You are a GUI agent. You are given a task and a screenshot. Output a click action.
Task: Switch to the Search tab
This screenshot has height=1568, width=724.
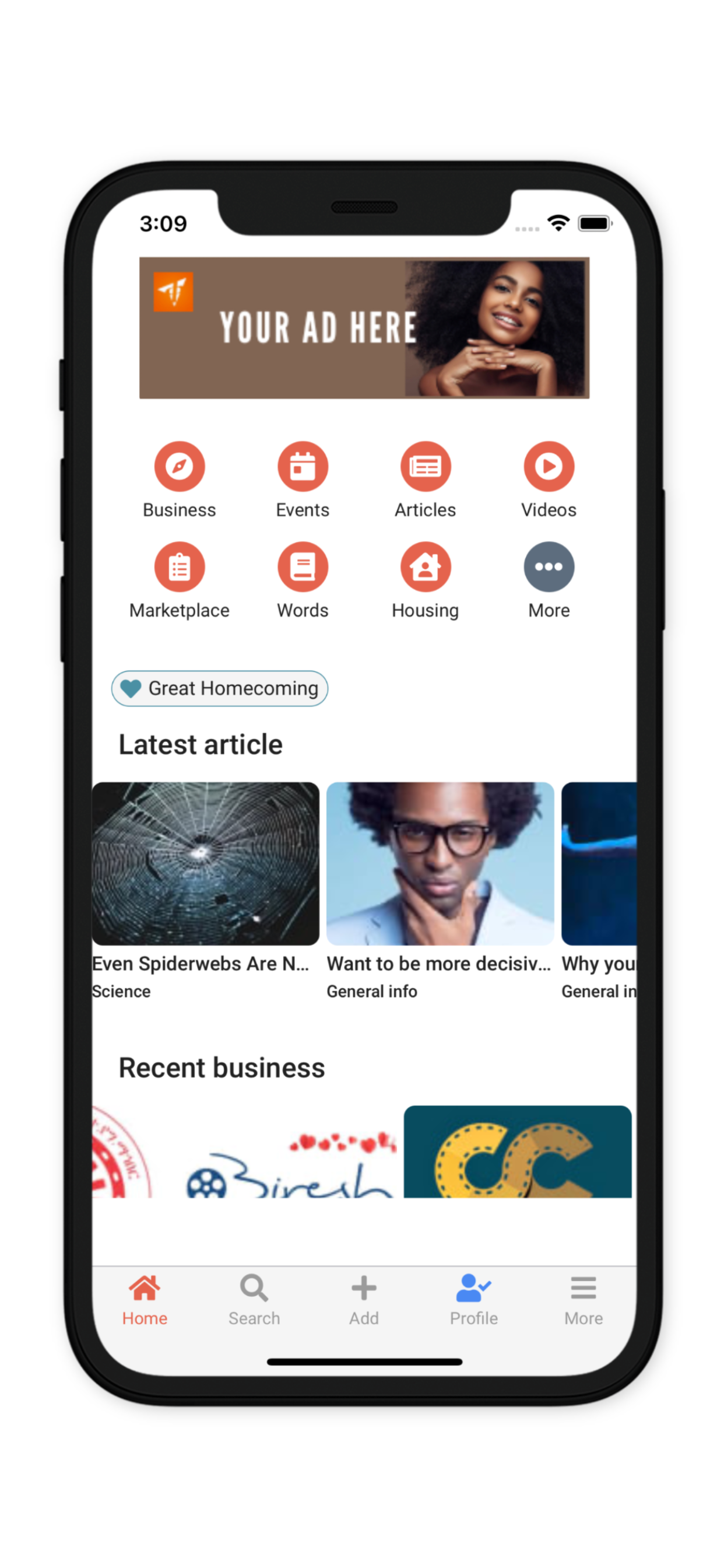(x=254, y=1300)
